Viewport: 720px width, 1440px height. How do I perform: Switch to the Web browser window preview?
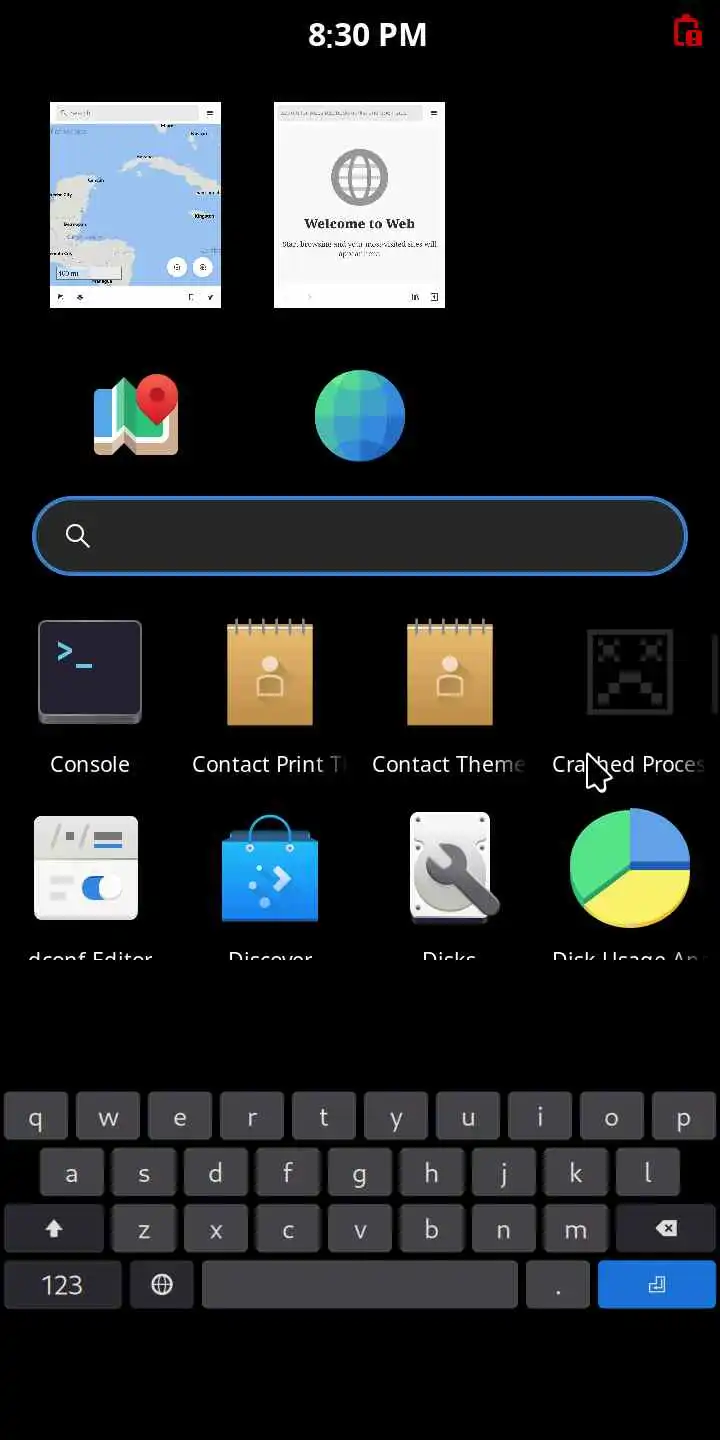[359, 205]
